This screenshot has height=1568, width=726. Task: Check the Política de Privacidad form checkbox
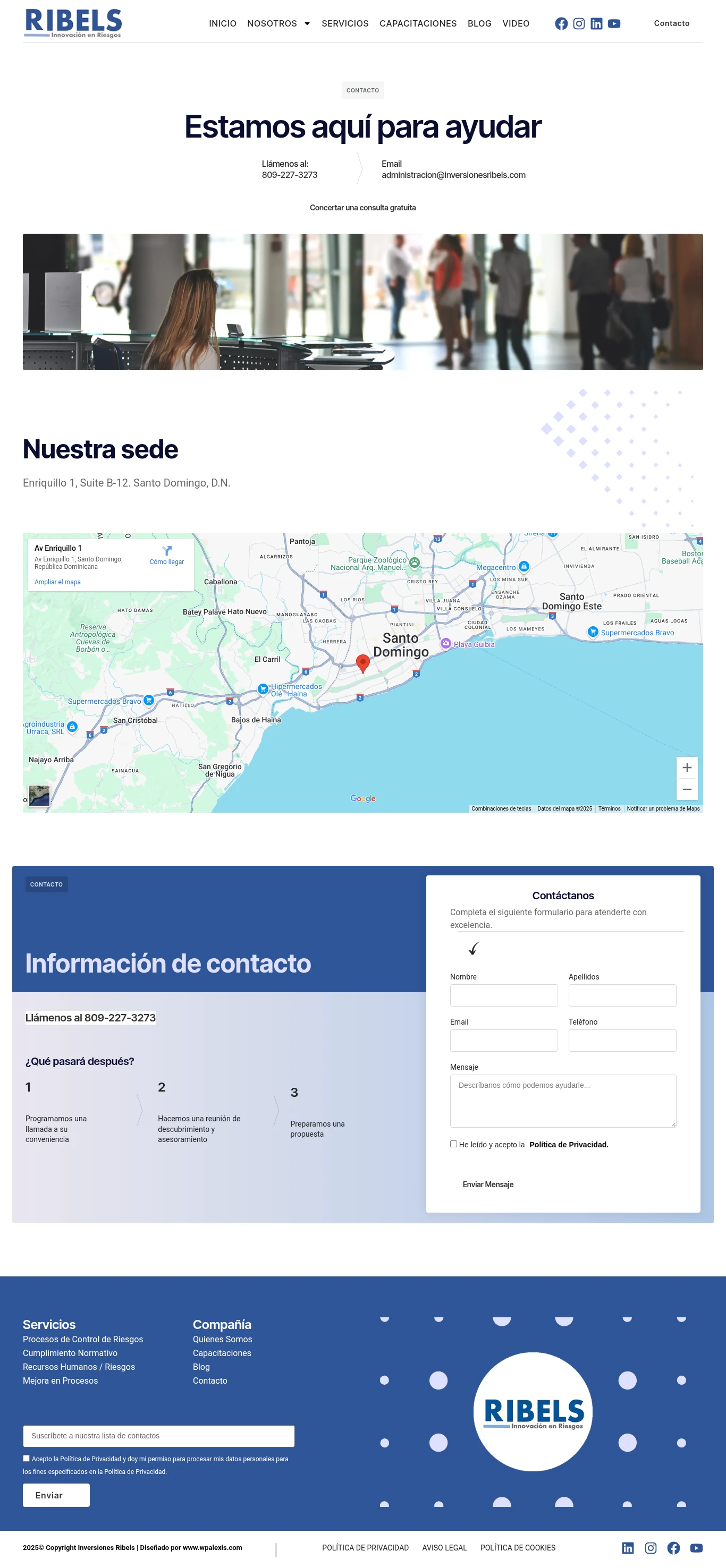pos(453,1144)
